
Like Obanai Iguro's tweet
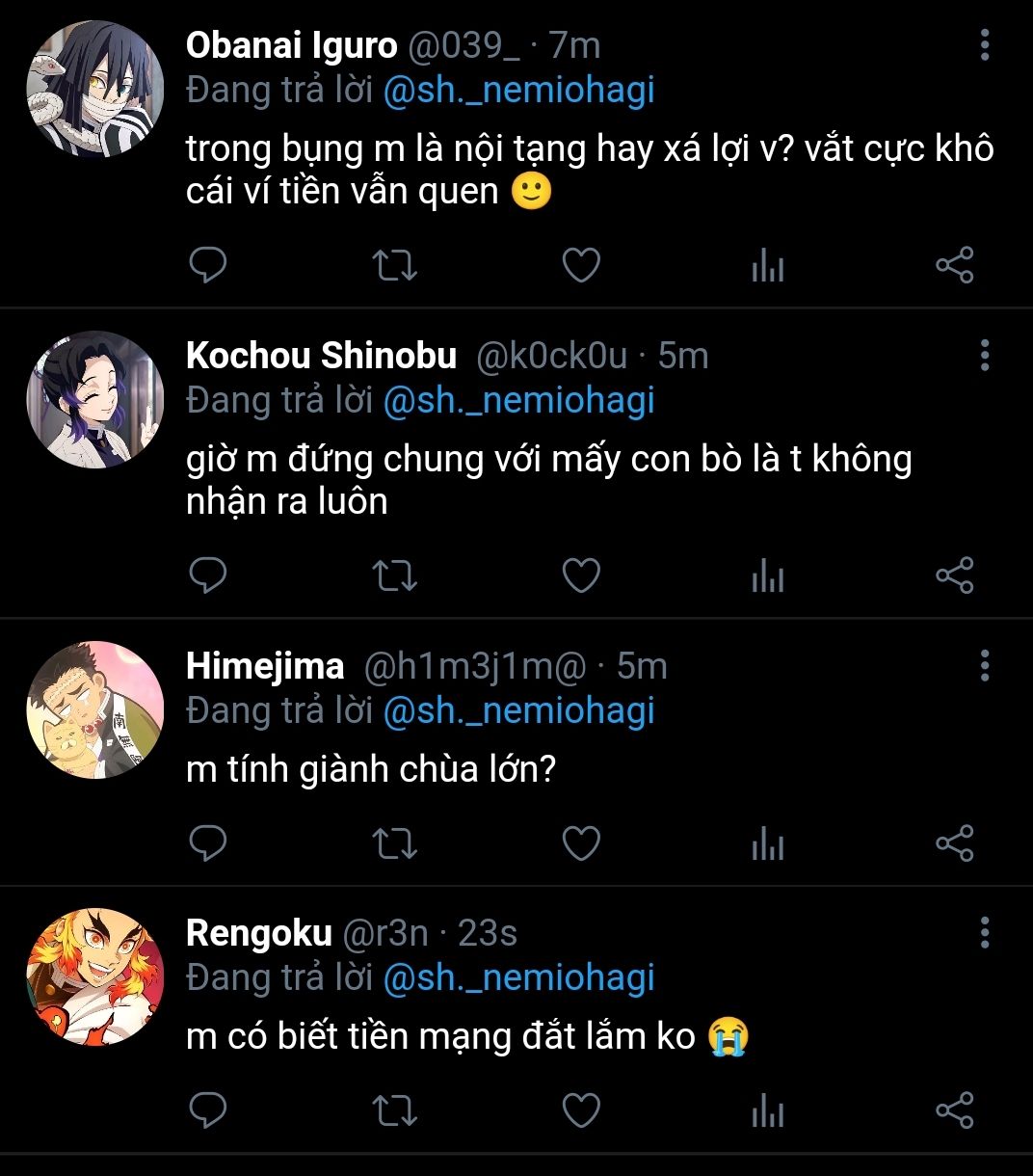pos(581,265)
